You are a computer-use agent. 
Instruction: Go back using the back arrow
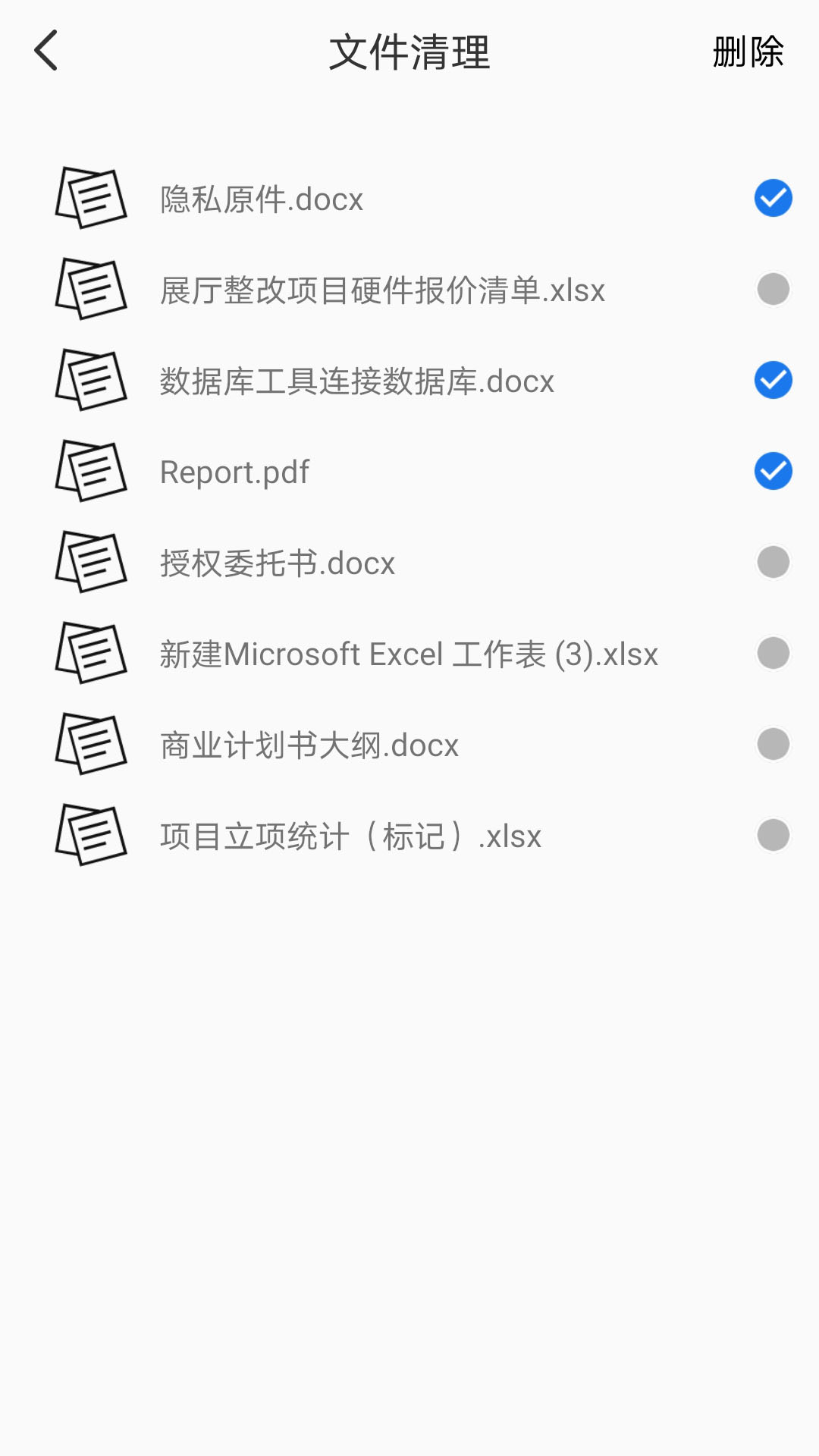[45, 52]
